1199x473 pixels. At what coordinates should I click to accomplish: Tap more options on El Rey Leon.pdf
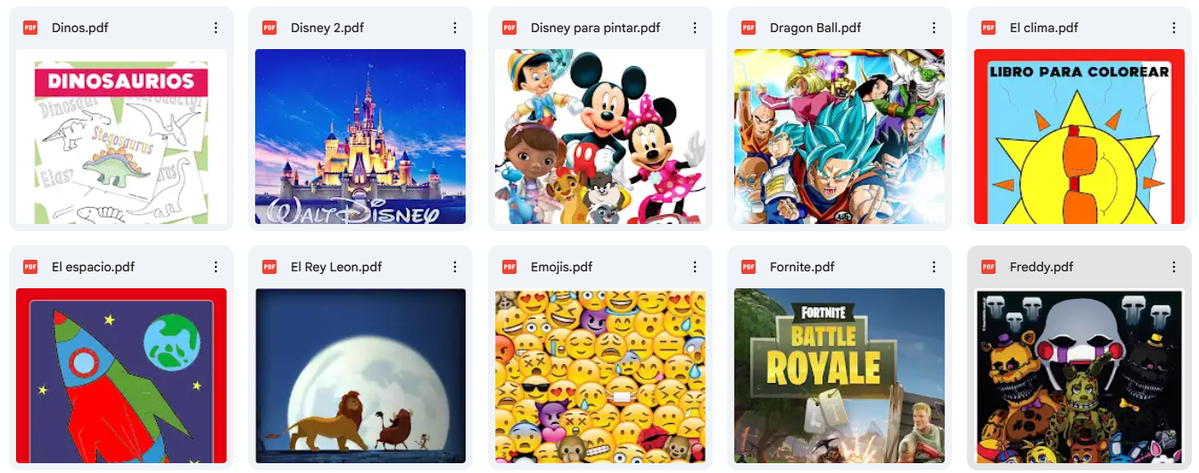point(455,267)
